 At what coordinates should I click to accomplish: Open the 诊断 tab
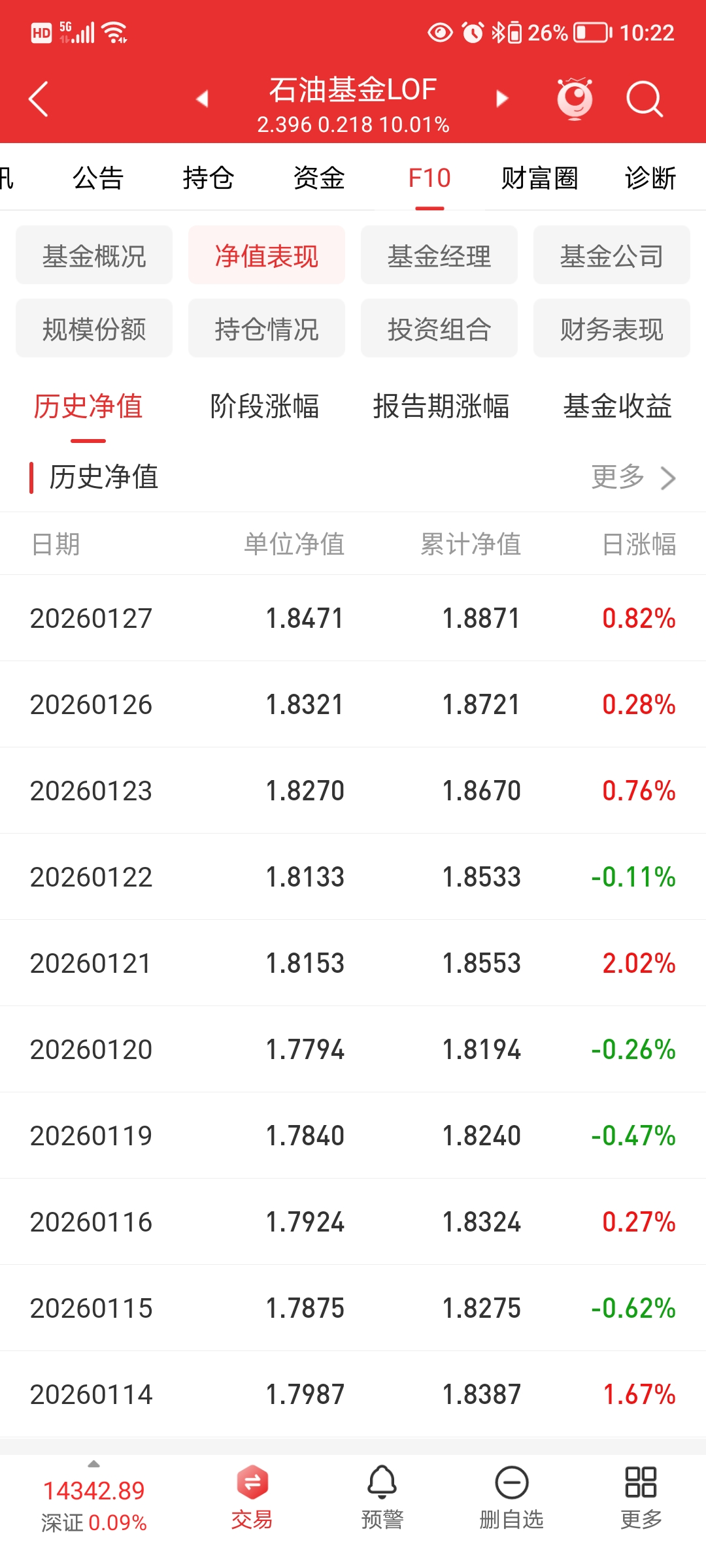(650, 178)
